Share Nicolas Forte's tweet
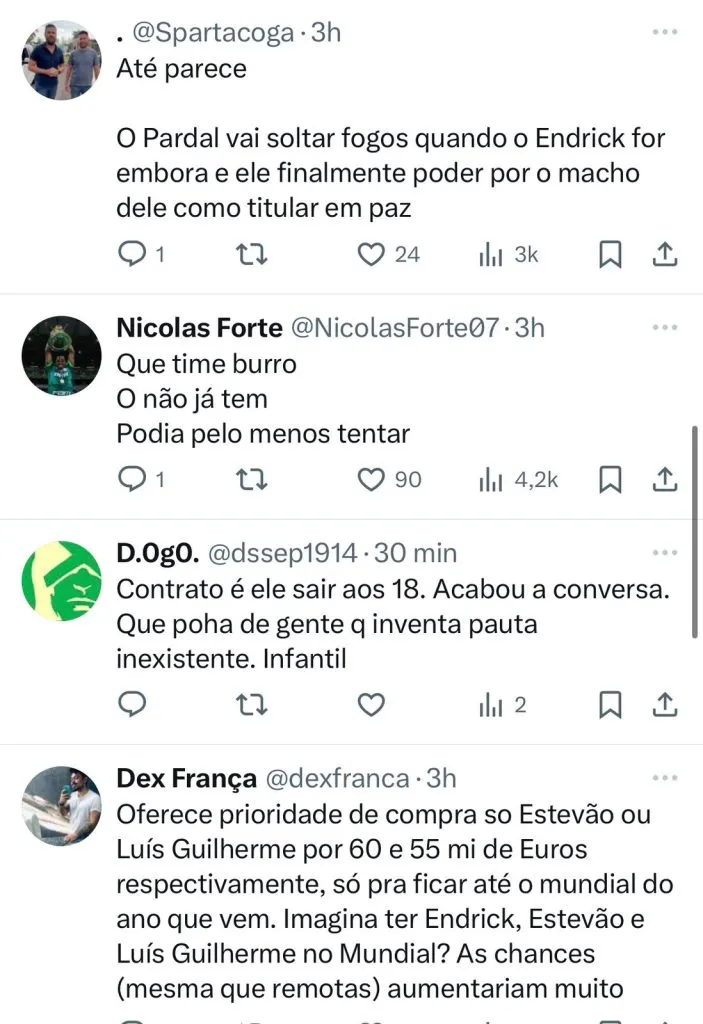The height and width of the screenshot is (1024, 703). 665,481
